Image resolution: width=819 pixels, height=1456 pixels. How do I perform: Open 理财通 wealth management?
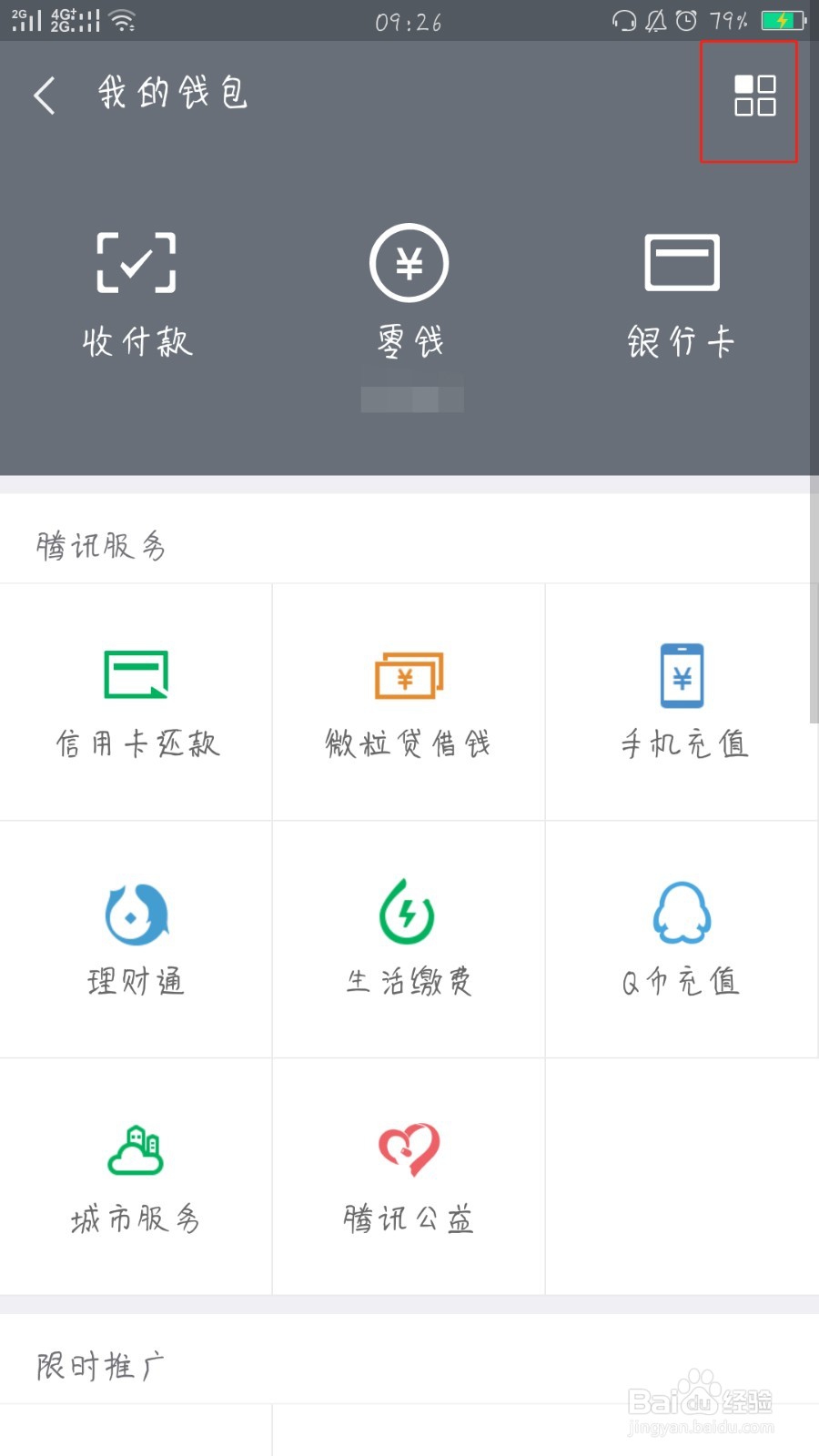[x=136, y=939]
